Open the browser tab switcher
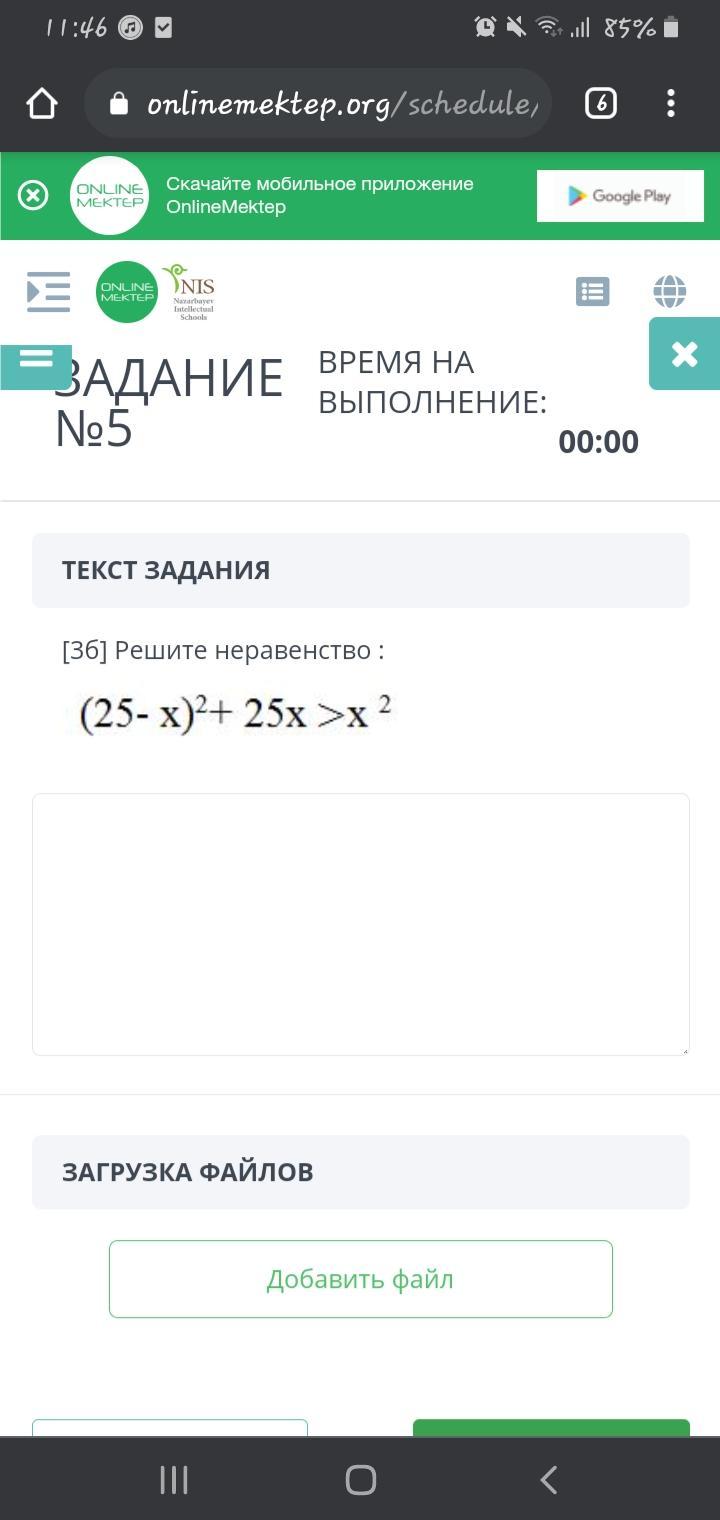Screen dimensions: 720x1520 (x=600, y=104)
